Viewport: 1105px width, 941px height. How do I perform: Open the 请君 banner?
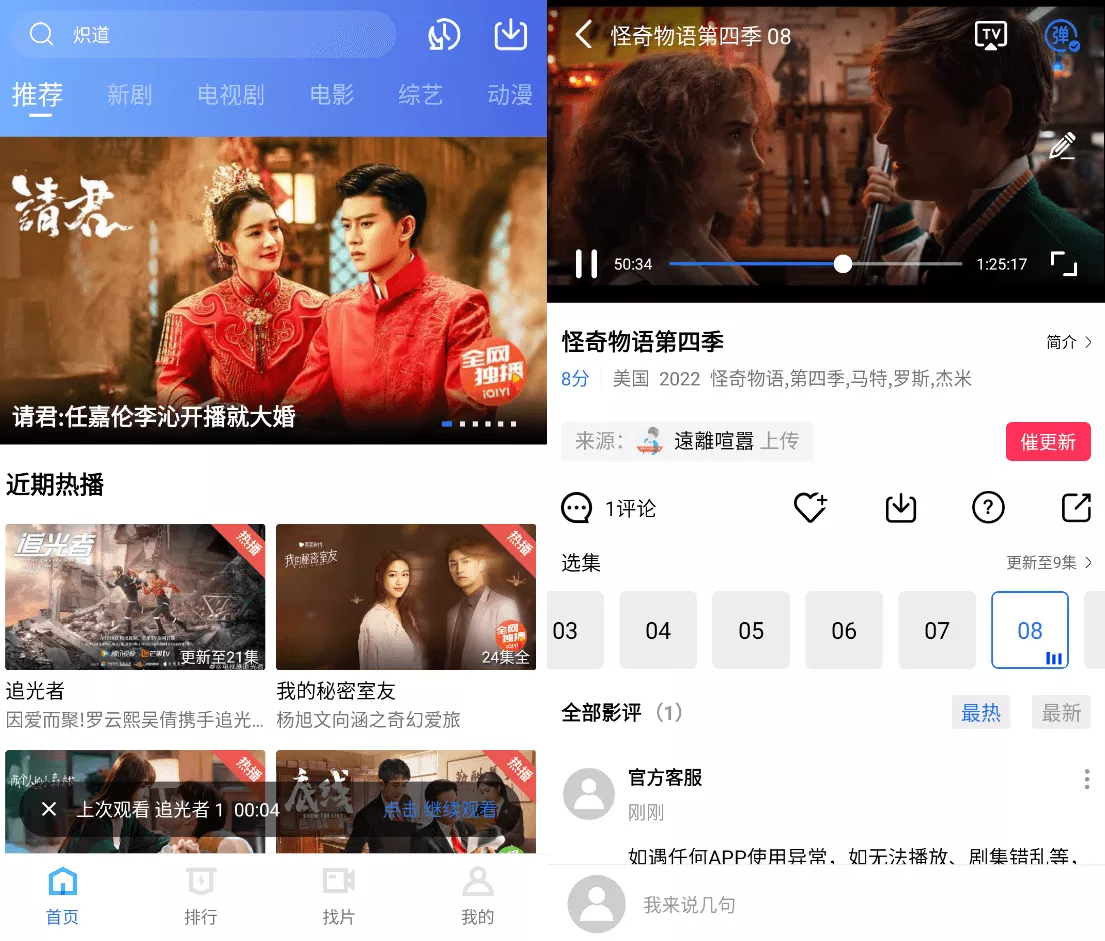(273, 290)
